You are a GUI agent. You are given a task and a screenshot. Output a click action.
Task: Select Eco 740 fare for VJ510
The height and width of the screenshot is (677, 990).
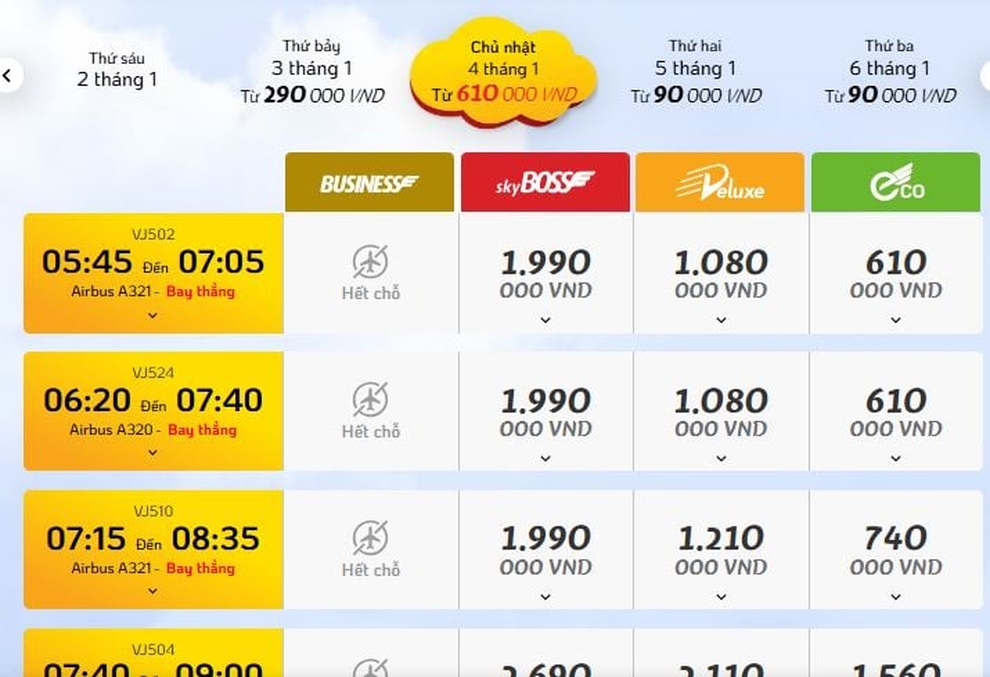895,550
